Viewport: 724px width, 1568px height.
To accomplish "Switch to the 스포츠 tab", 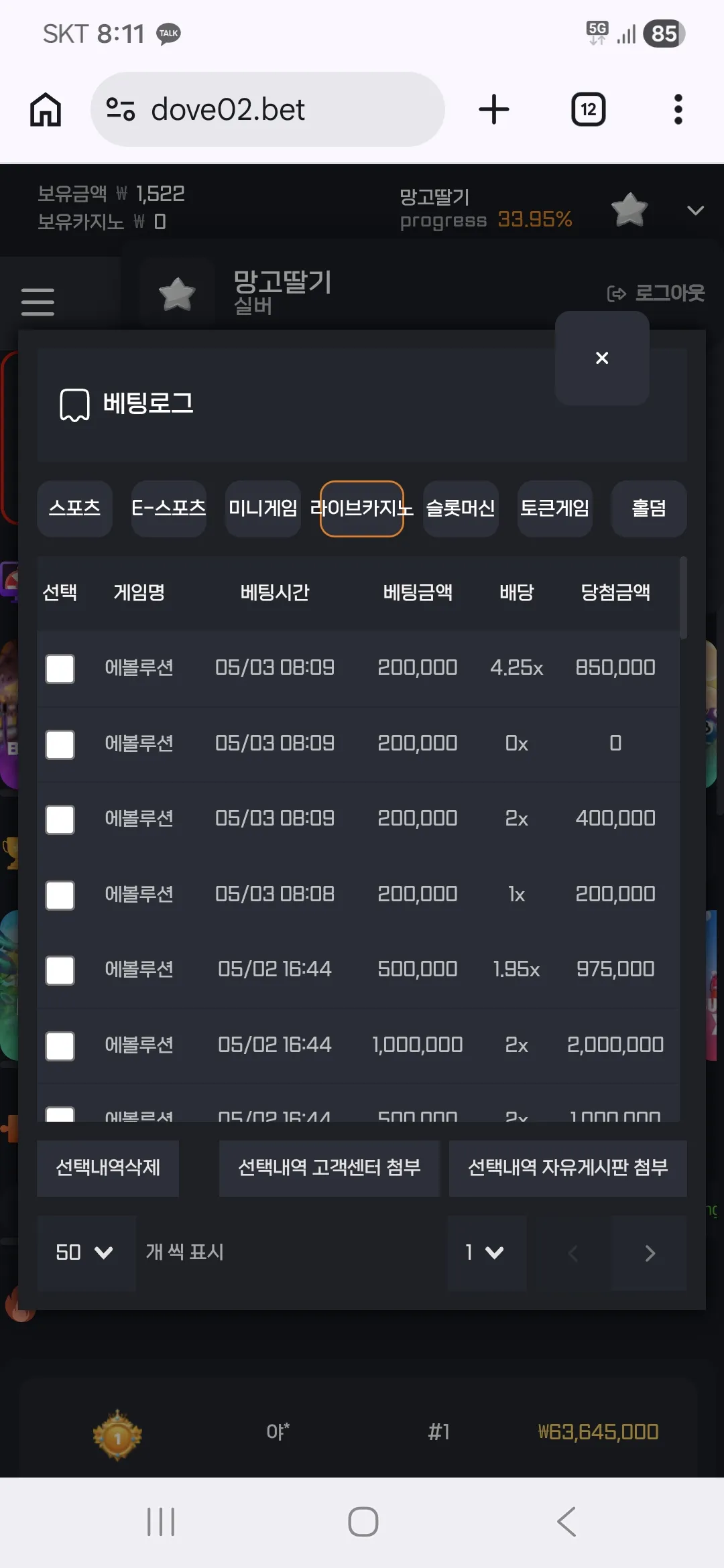I will (74, 508).
